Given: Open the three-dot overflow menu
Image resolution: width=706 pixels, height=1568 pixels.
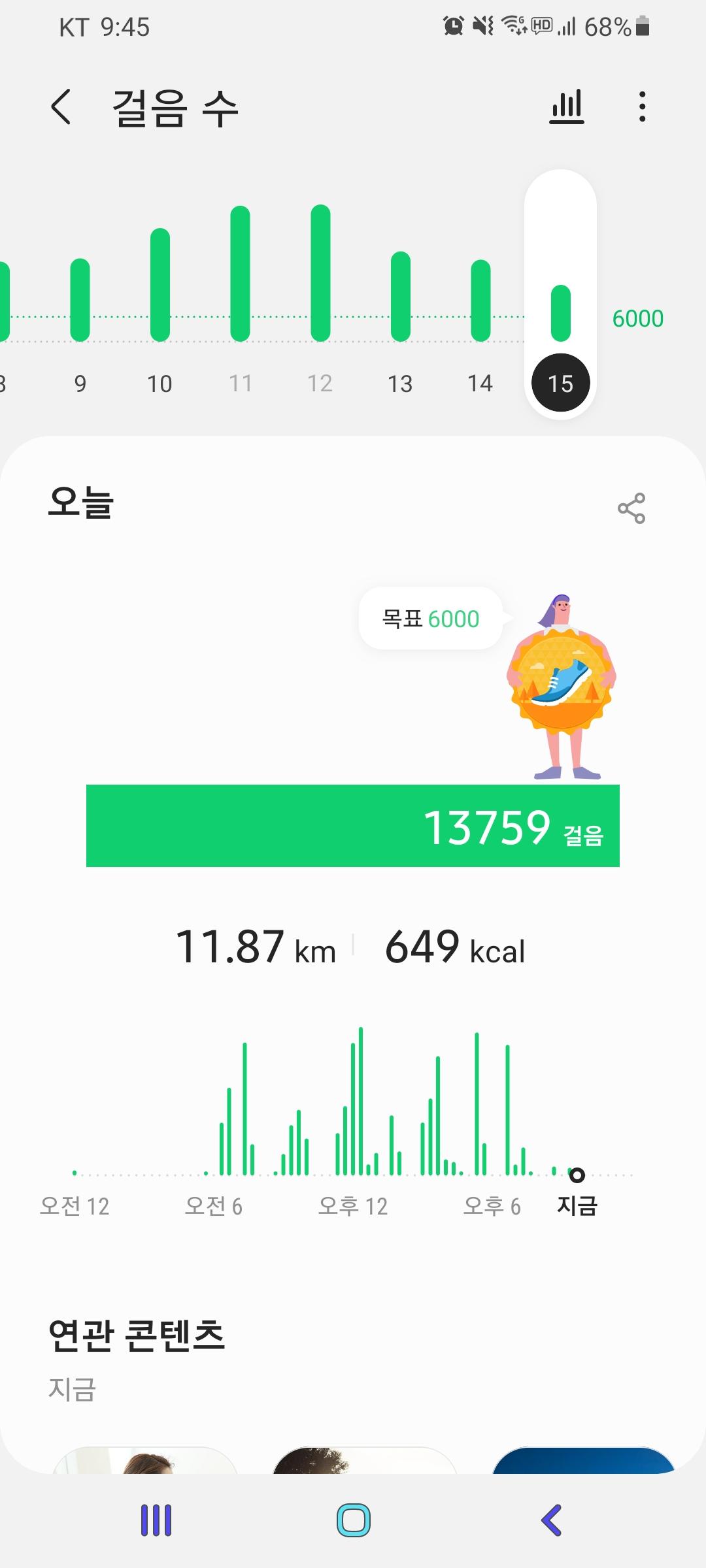Looking at the screenshot, I should (x=643, y=106).
